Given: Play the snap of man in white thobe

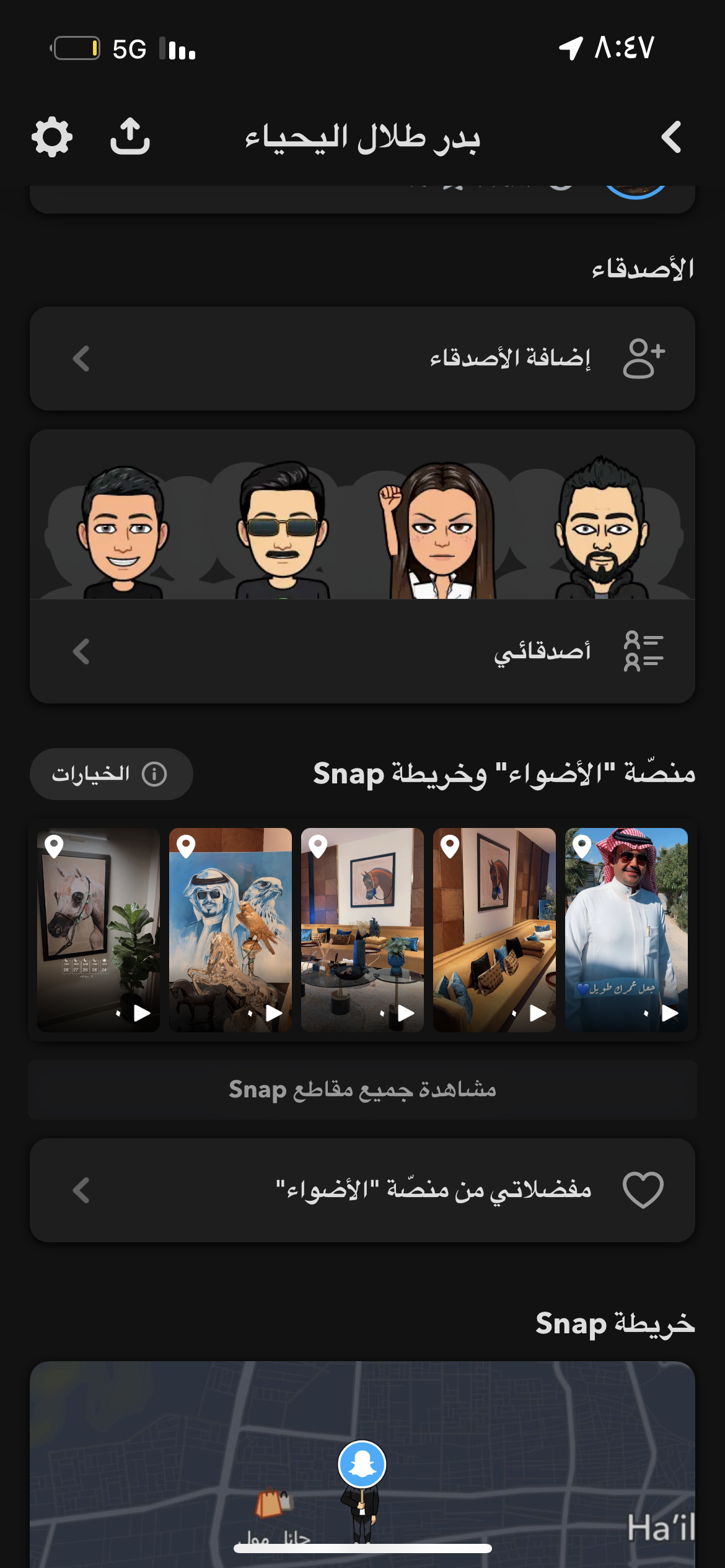Looking at the screenshot, I should [626, 929].
